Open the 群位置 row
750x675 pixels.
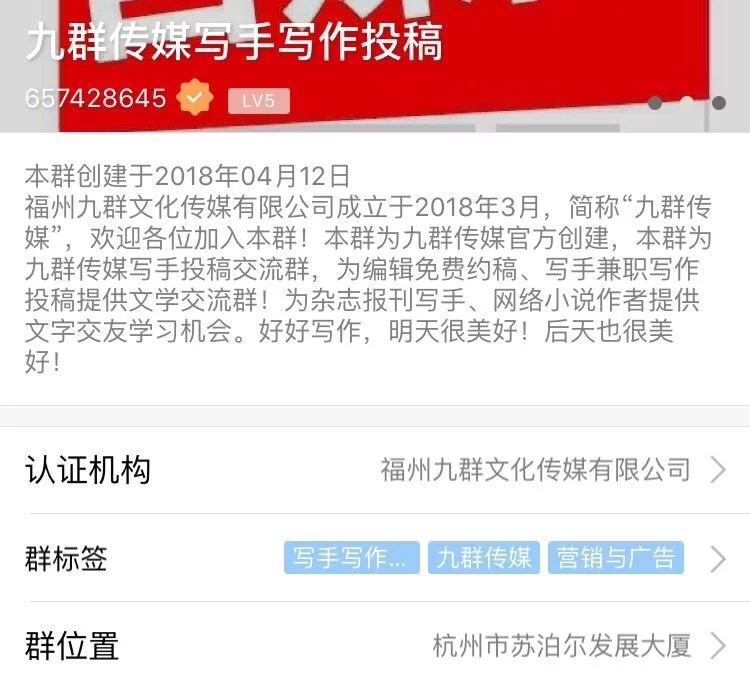pos(375,645)
